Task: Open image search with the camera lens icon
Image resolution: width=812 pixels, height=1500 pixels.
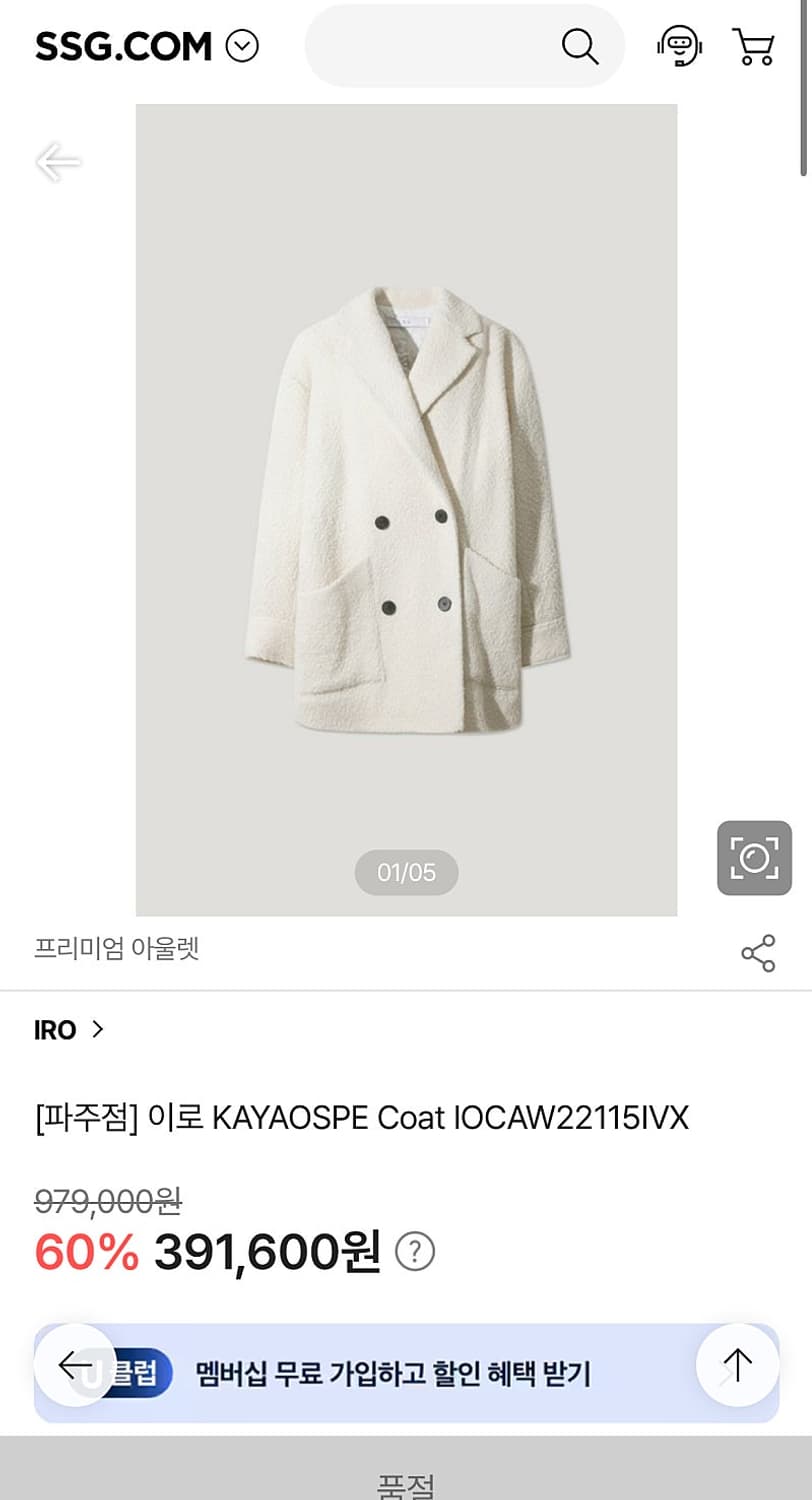Action: pos(753,858)
